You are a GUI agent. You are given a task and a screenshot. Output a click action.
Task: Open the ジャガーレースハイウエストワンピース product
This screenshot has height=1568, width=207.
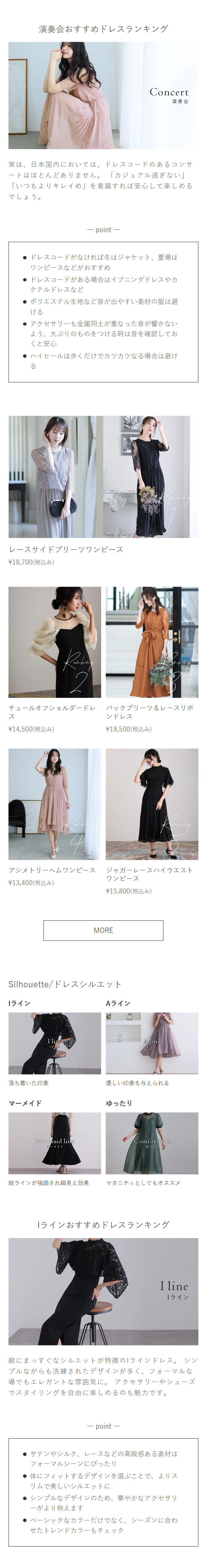pos(152,803)
